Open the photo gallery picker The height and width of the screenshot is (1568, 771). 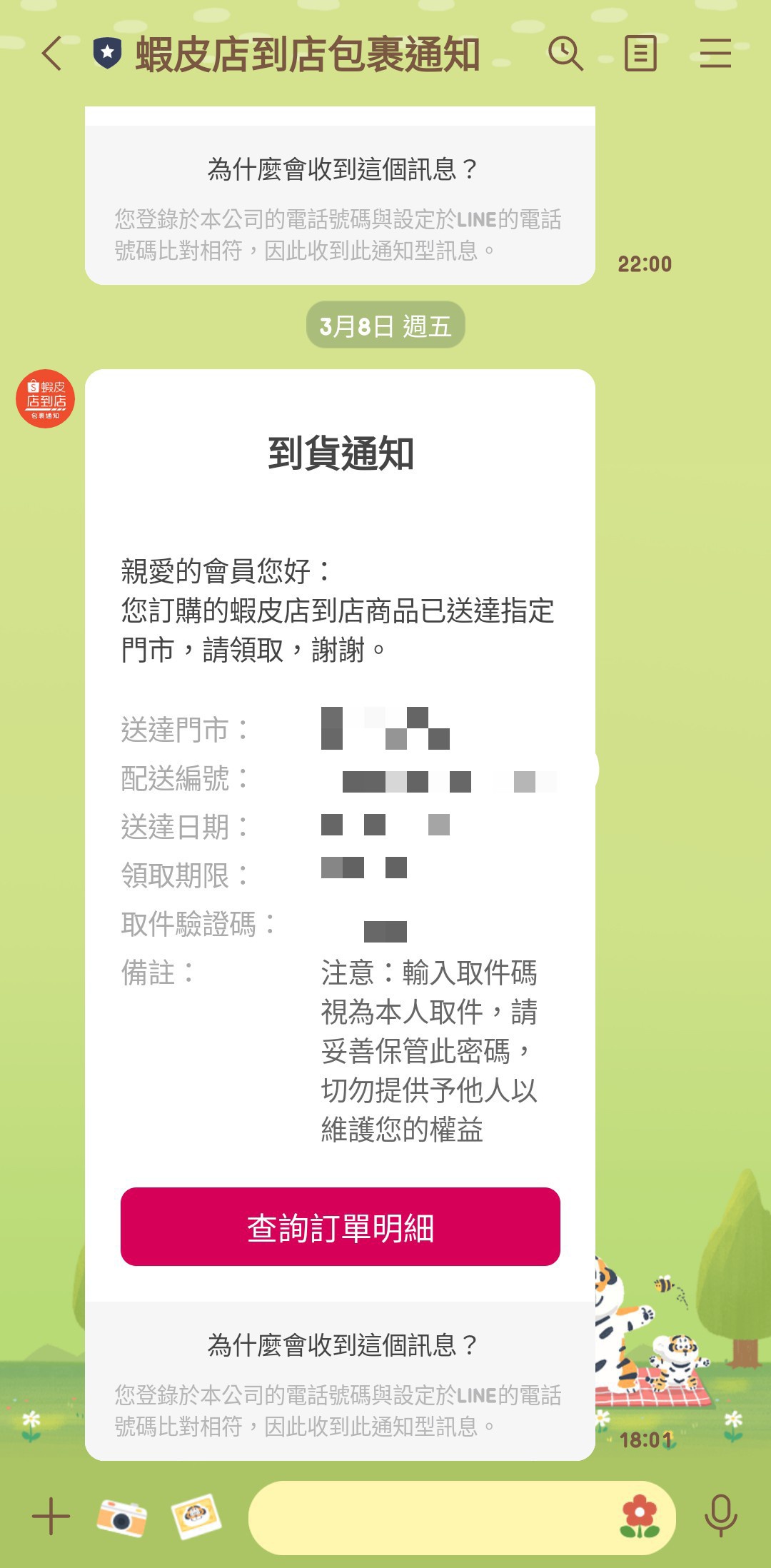tap(196, 1516)
